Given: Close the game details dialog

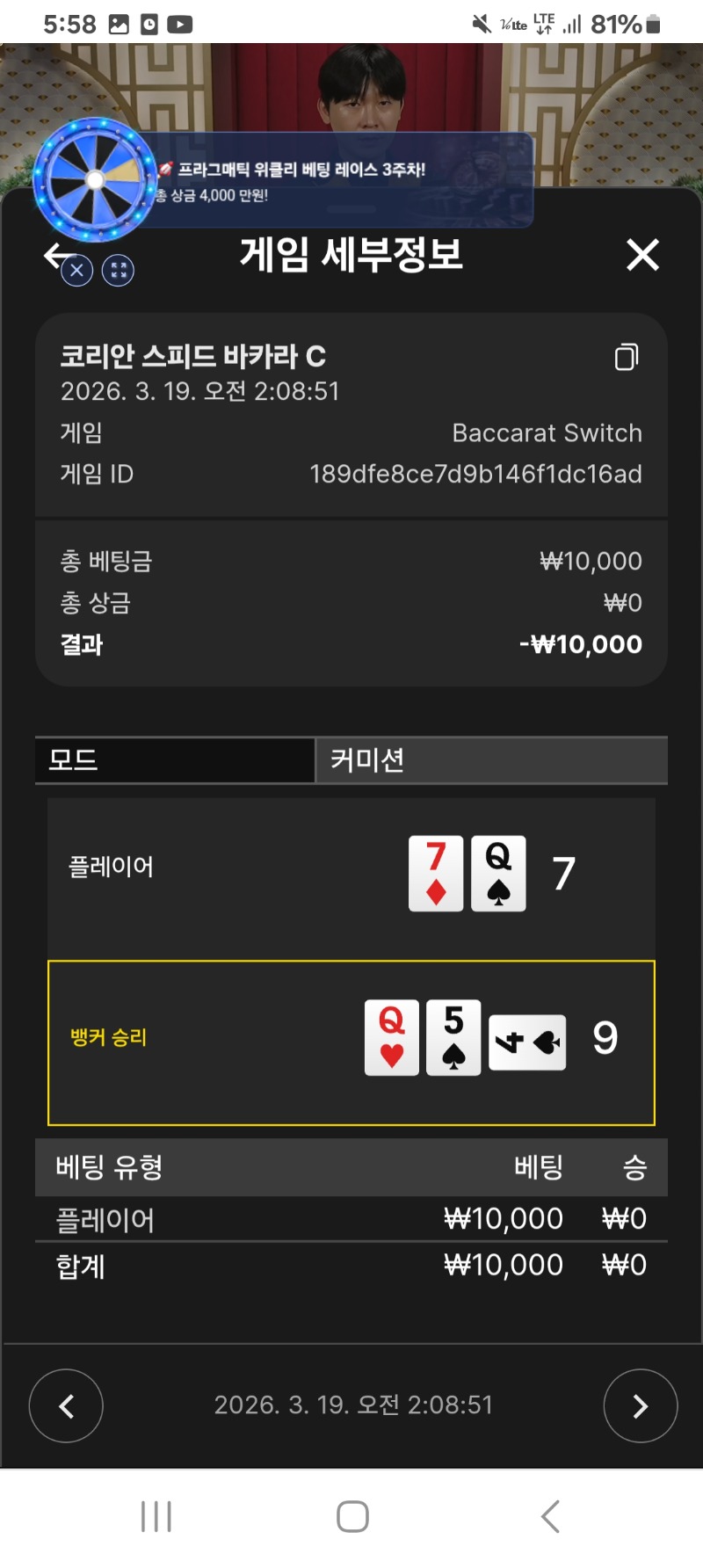Looking at the screenshot, I should coord(642,256).
